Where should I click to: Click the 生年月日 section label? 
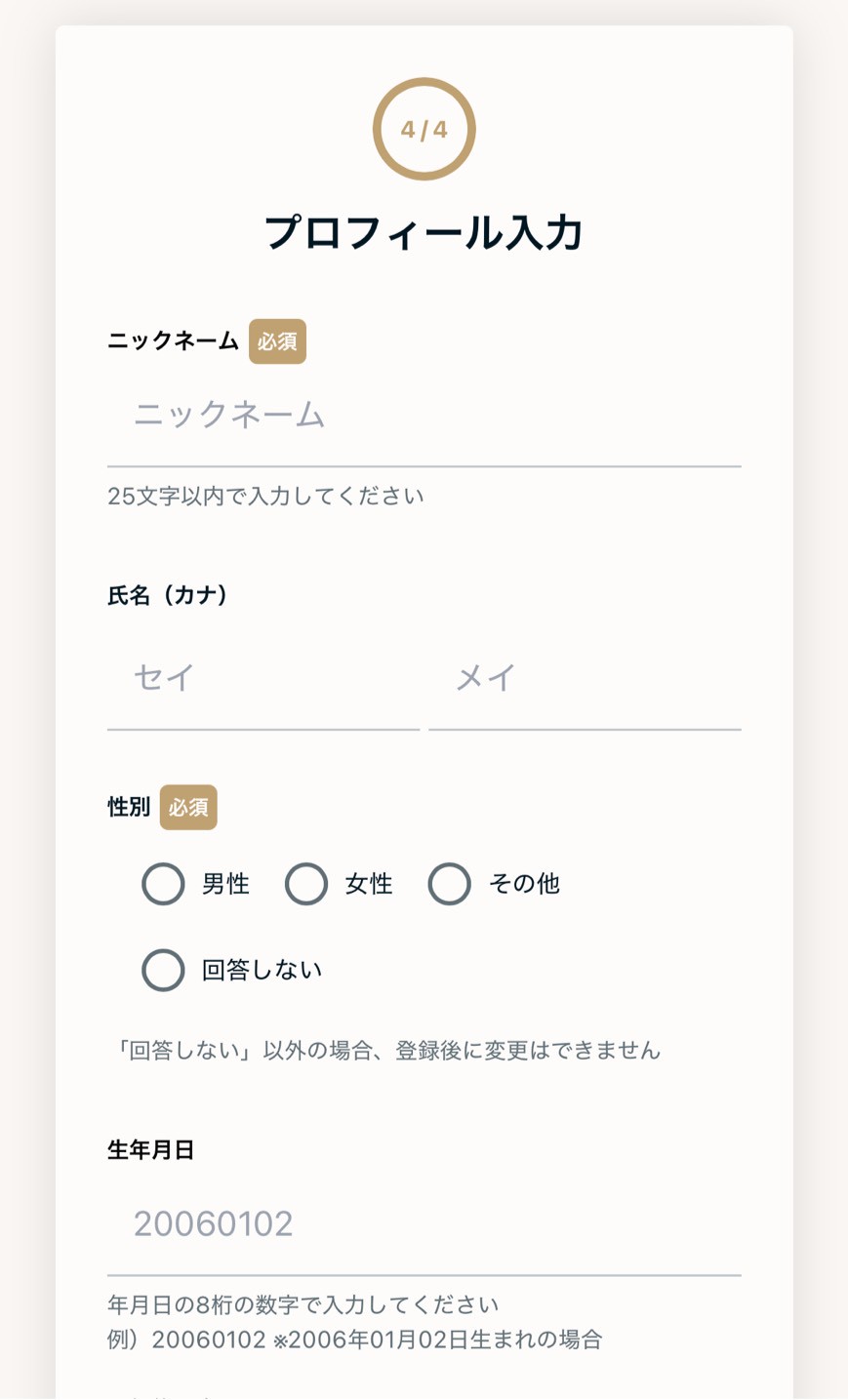pos(151,1150)
